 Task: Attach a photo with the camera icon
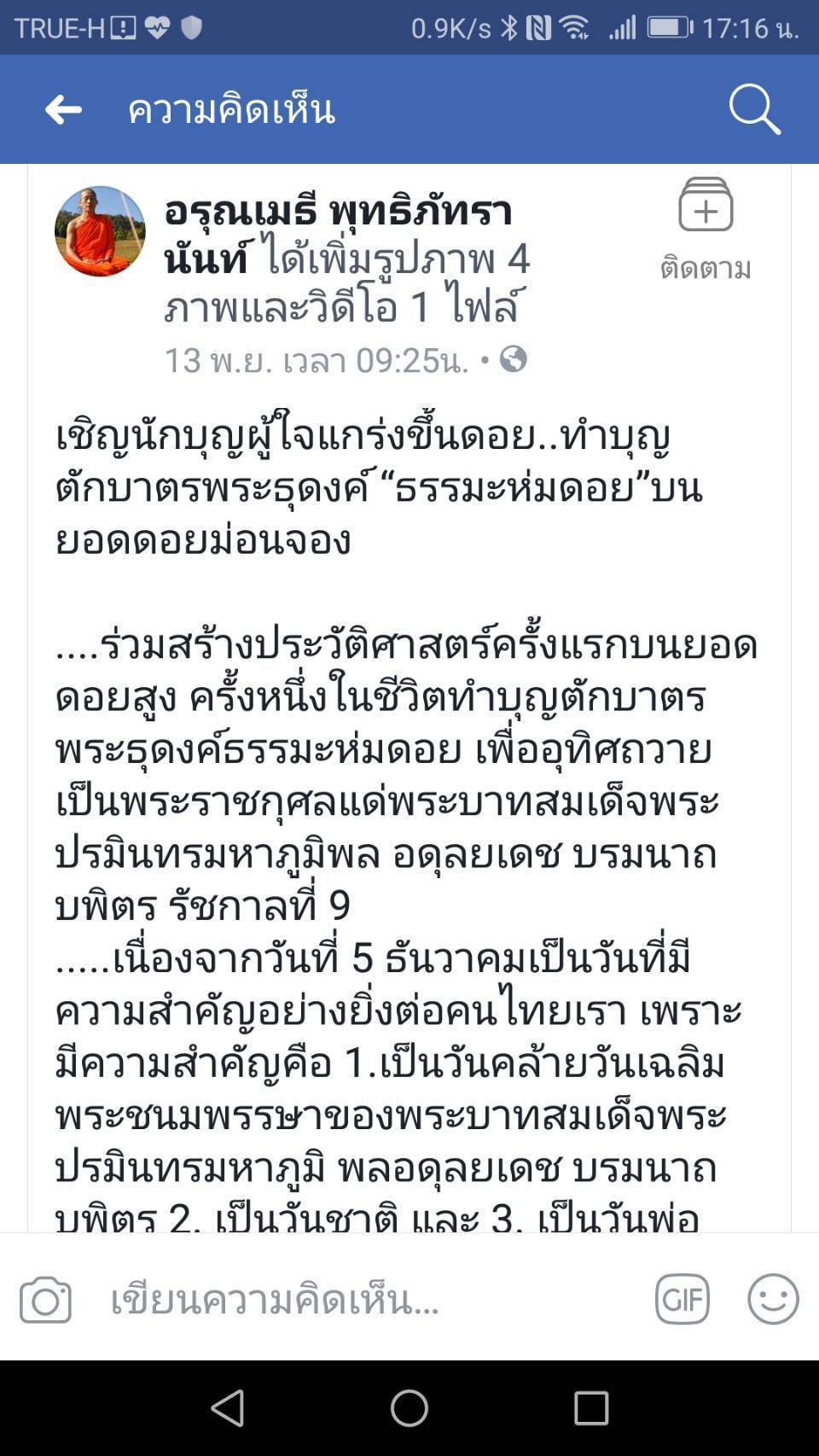pyautogui.click(x=45, y=1300)
